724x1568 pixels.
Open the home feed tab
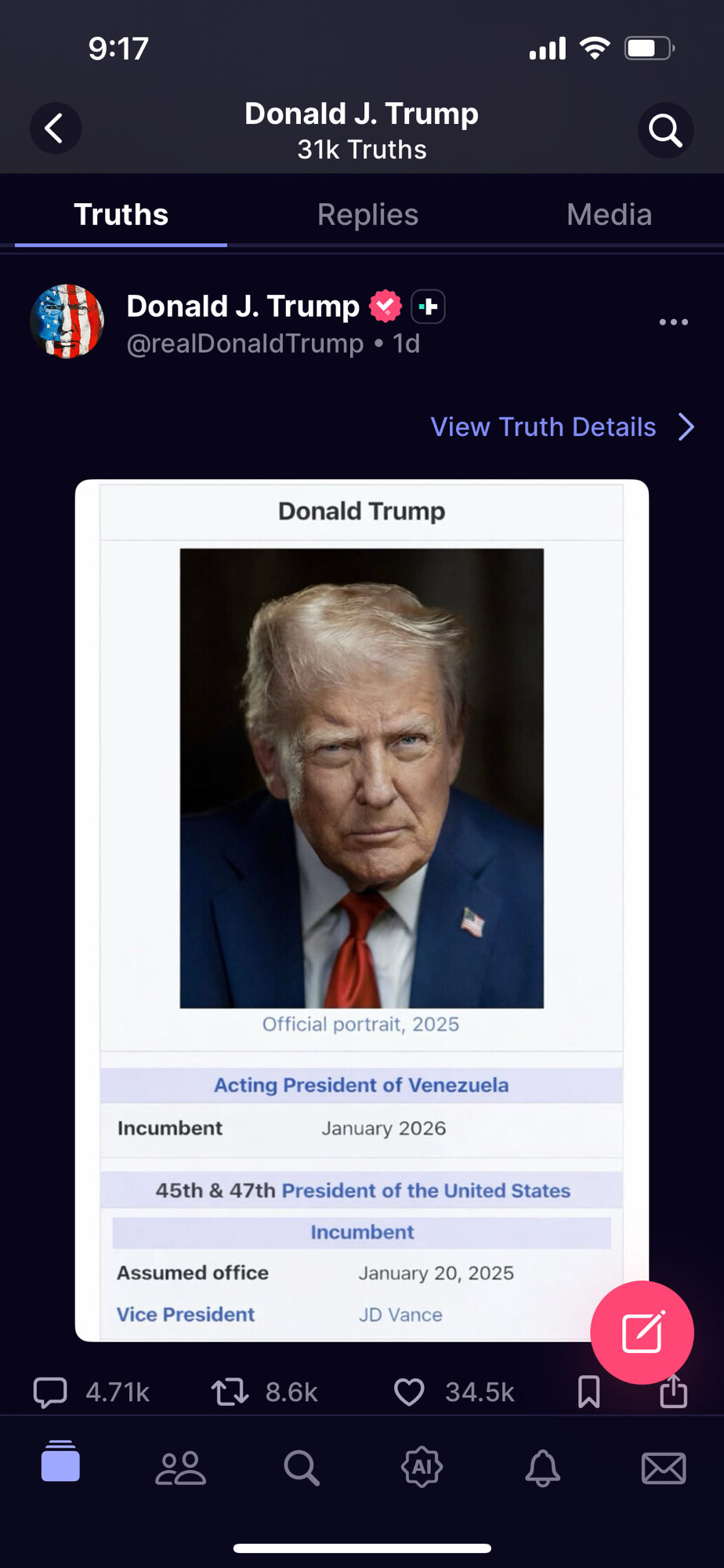pyautogui.click(x=60, y=1462)
